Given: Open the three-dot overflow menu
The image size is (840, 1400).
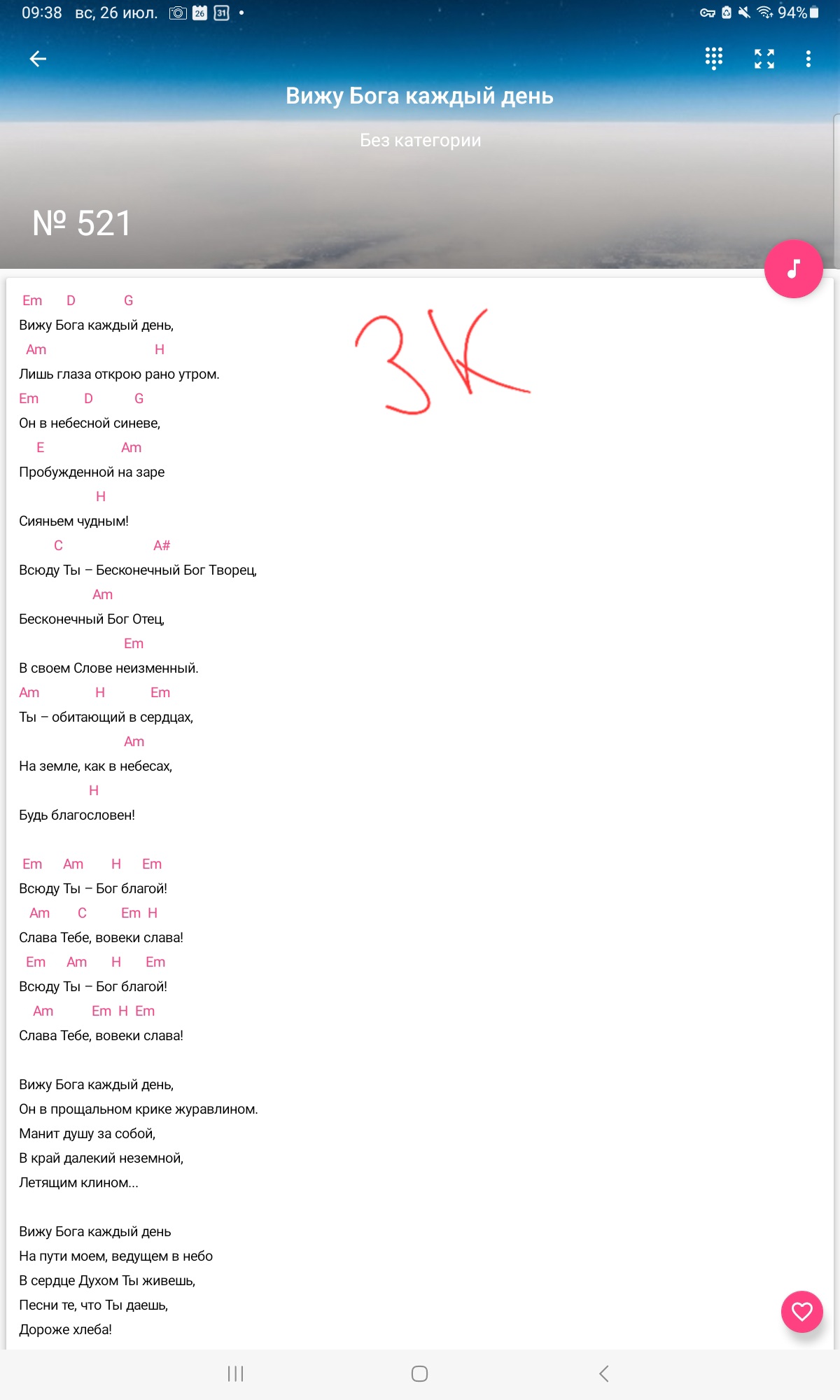Looking at the screenshot, I should [808, 59].
